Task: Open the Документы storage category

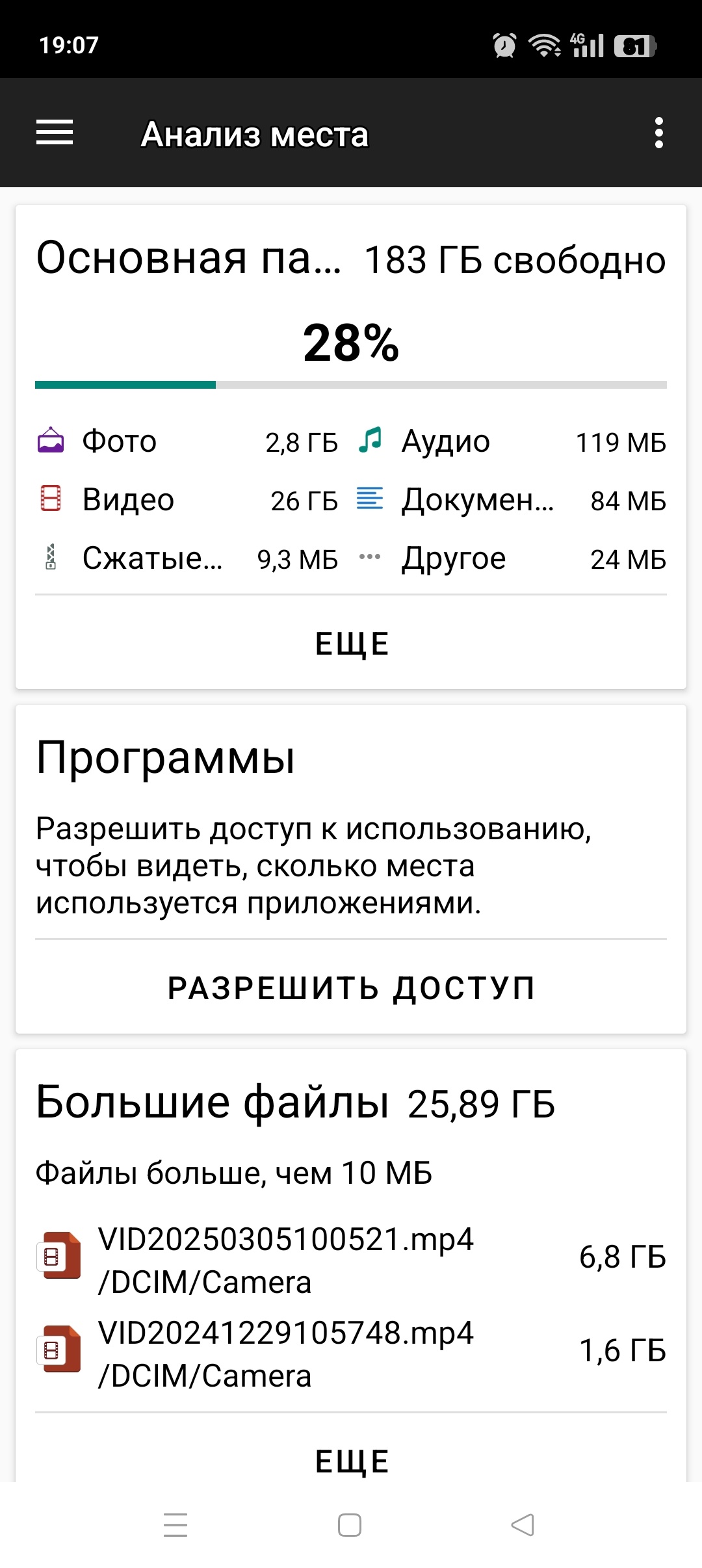Action: click(x=511, y=501)
